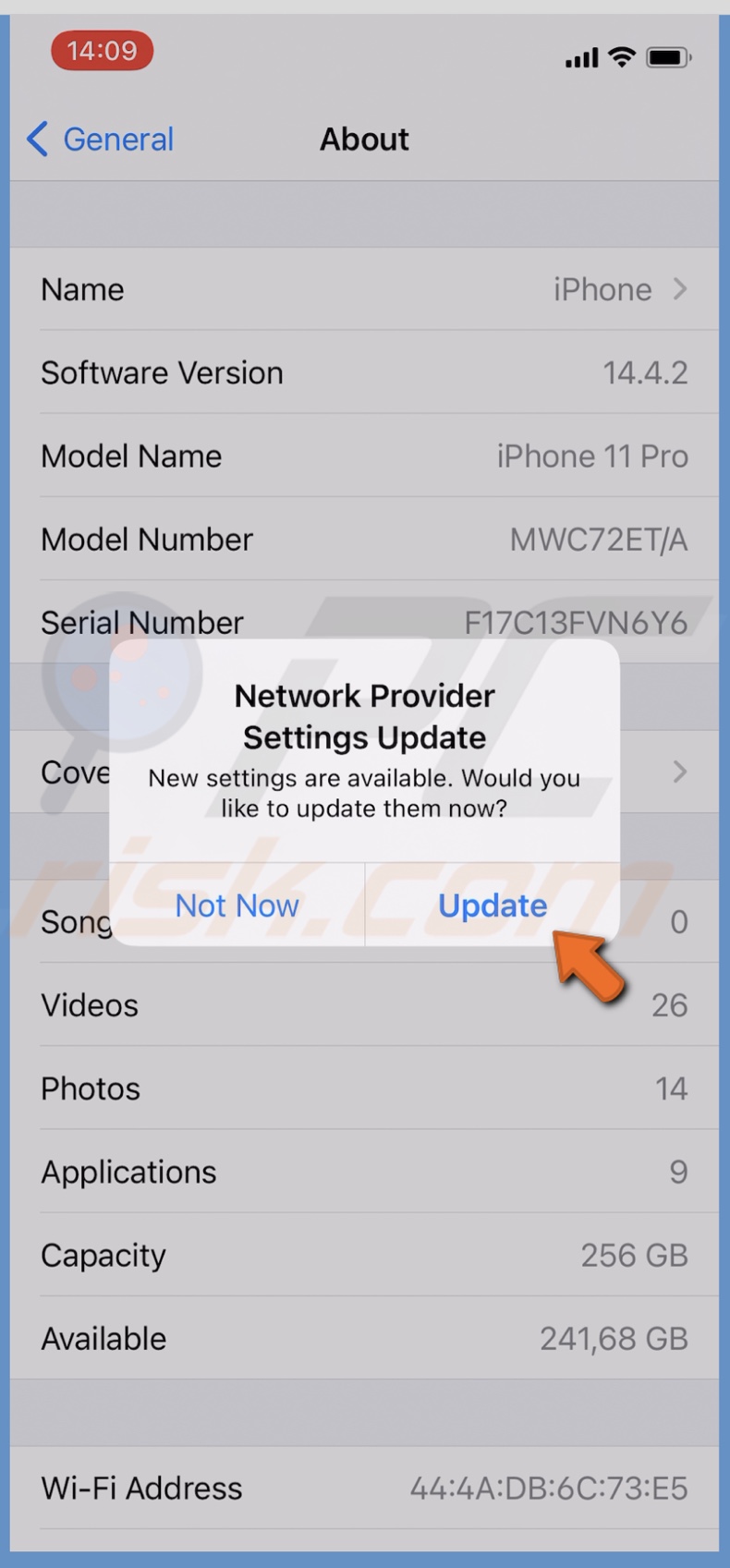Tap Update in the settings dialog

492,906
